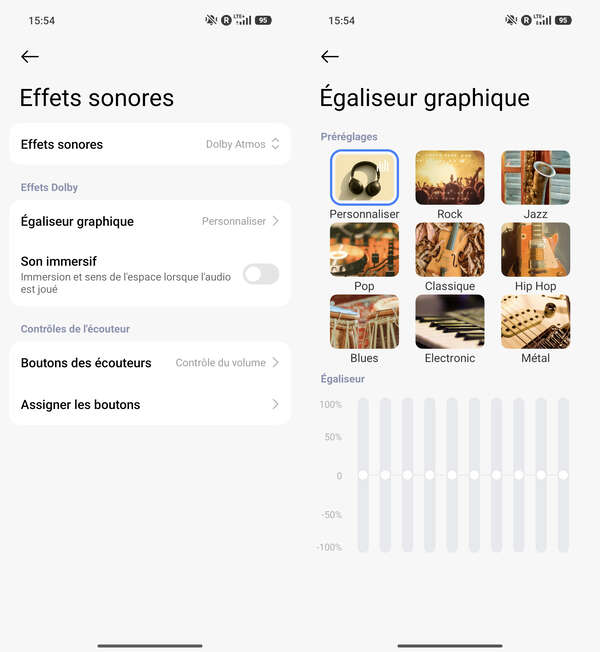Open the Égaliseur graphique Personnaliser row
Screen dimensions: 600x652
150,221
